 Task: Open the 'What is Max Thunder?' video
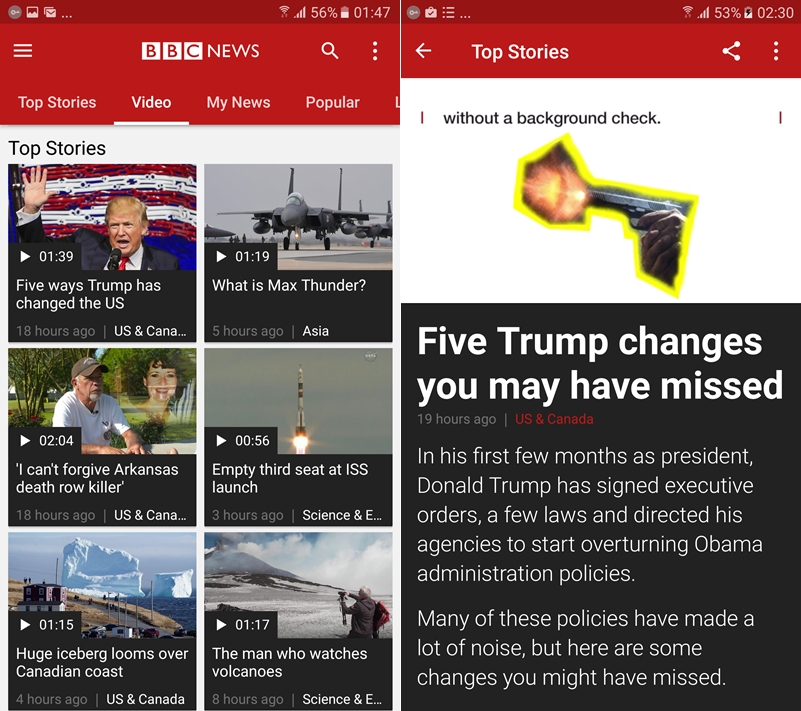coord(298,253)
